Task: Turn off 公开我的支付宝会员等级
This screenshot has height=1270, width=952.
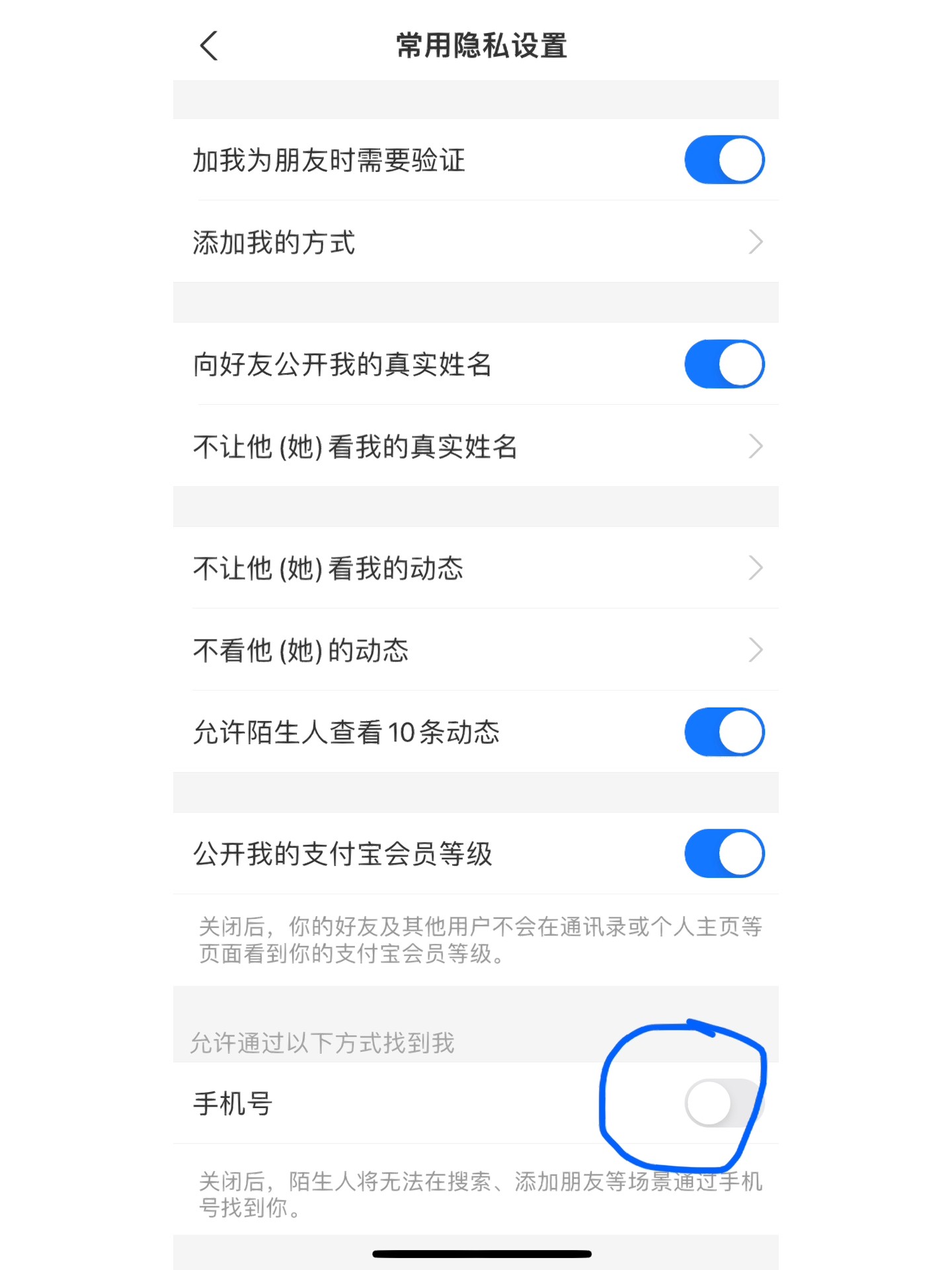Action: click(724, 854)
